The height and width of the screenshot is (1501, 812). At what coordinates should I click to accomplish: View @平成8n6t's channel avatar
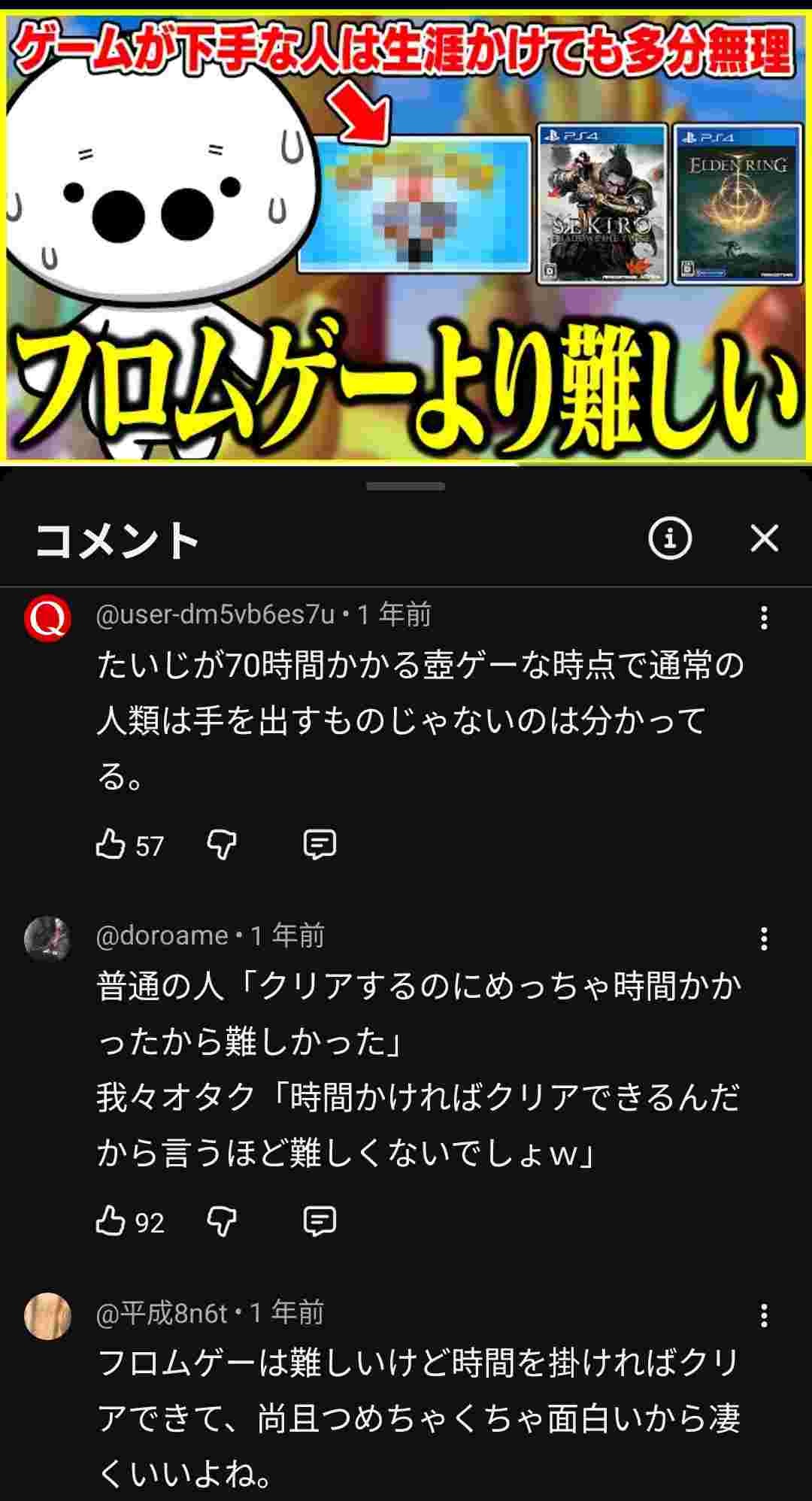(x=47, y=1316)
